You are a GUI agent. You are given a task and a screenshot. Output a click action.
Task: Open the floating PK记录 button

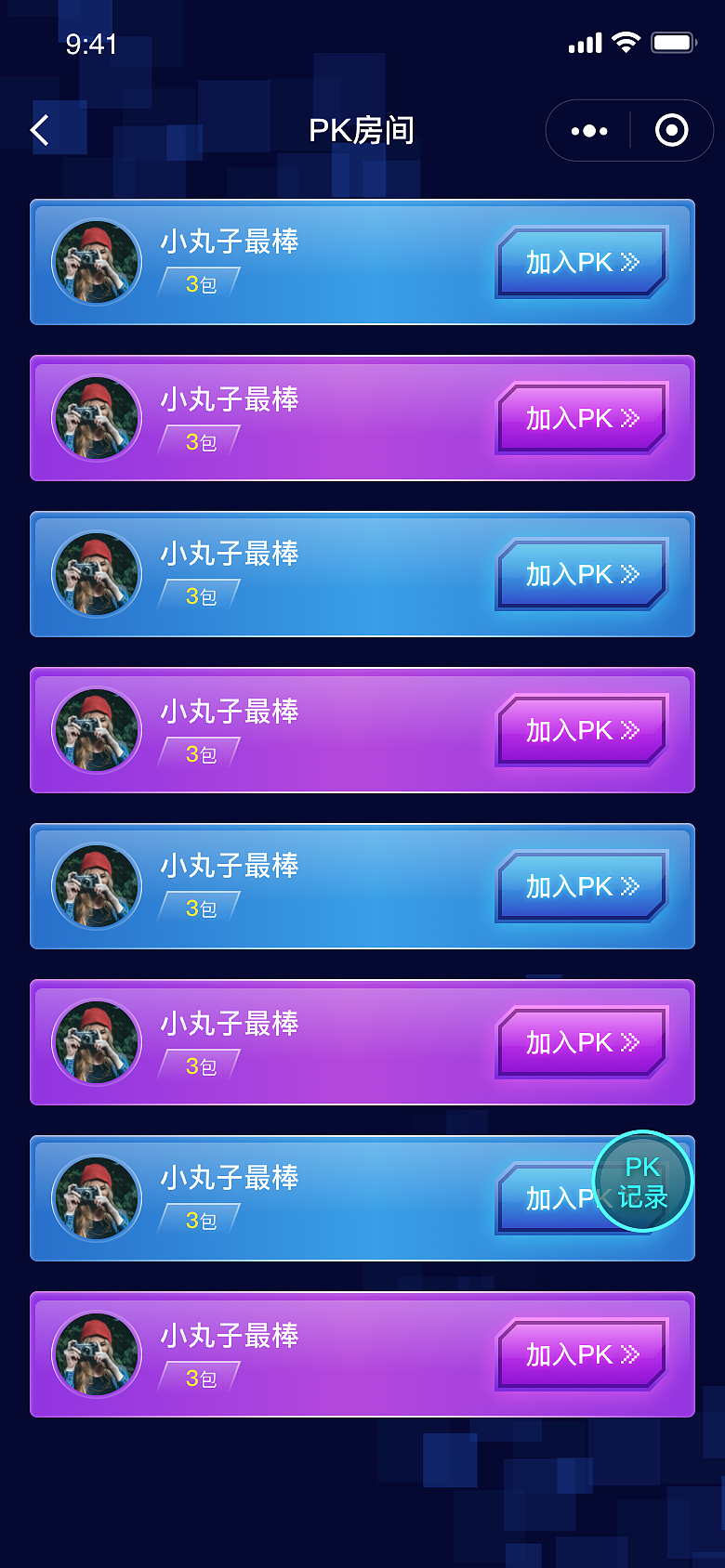point(643,1182)
